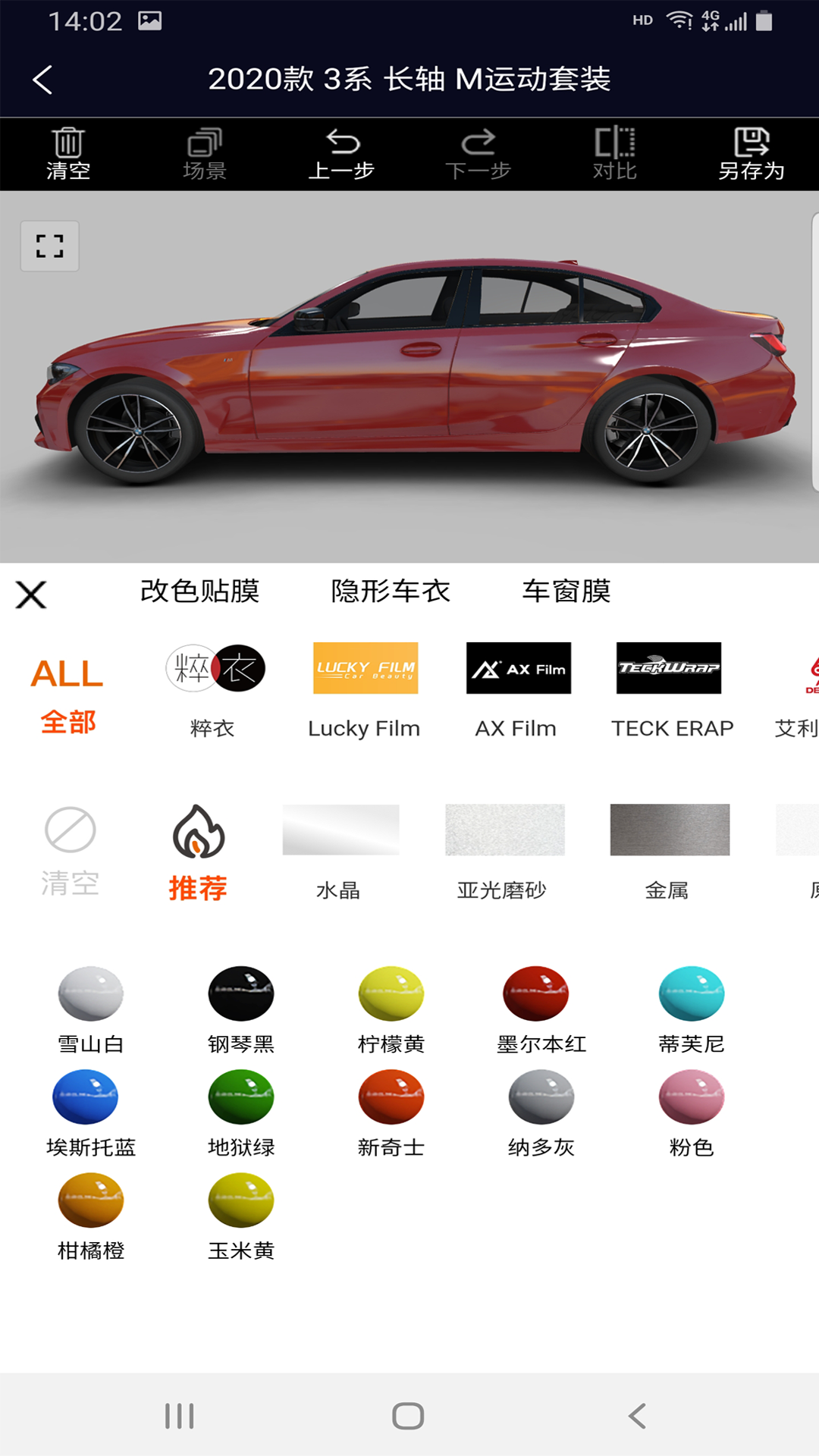Switch to the 车窗膜 tab
Viewport: 819px width, 1456px height.
566,591
